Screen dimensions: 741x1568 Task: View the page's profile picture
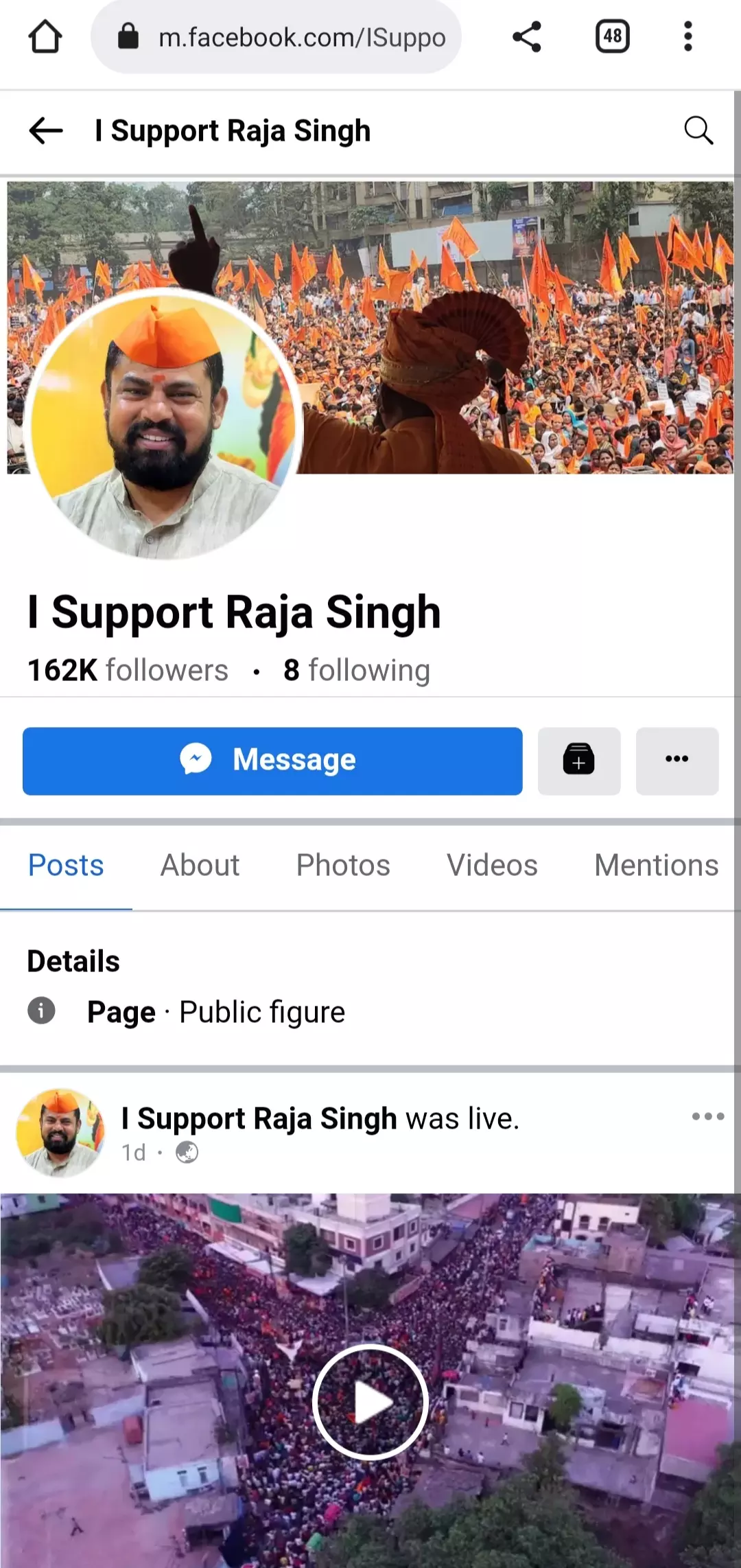pos(163,424)
